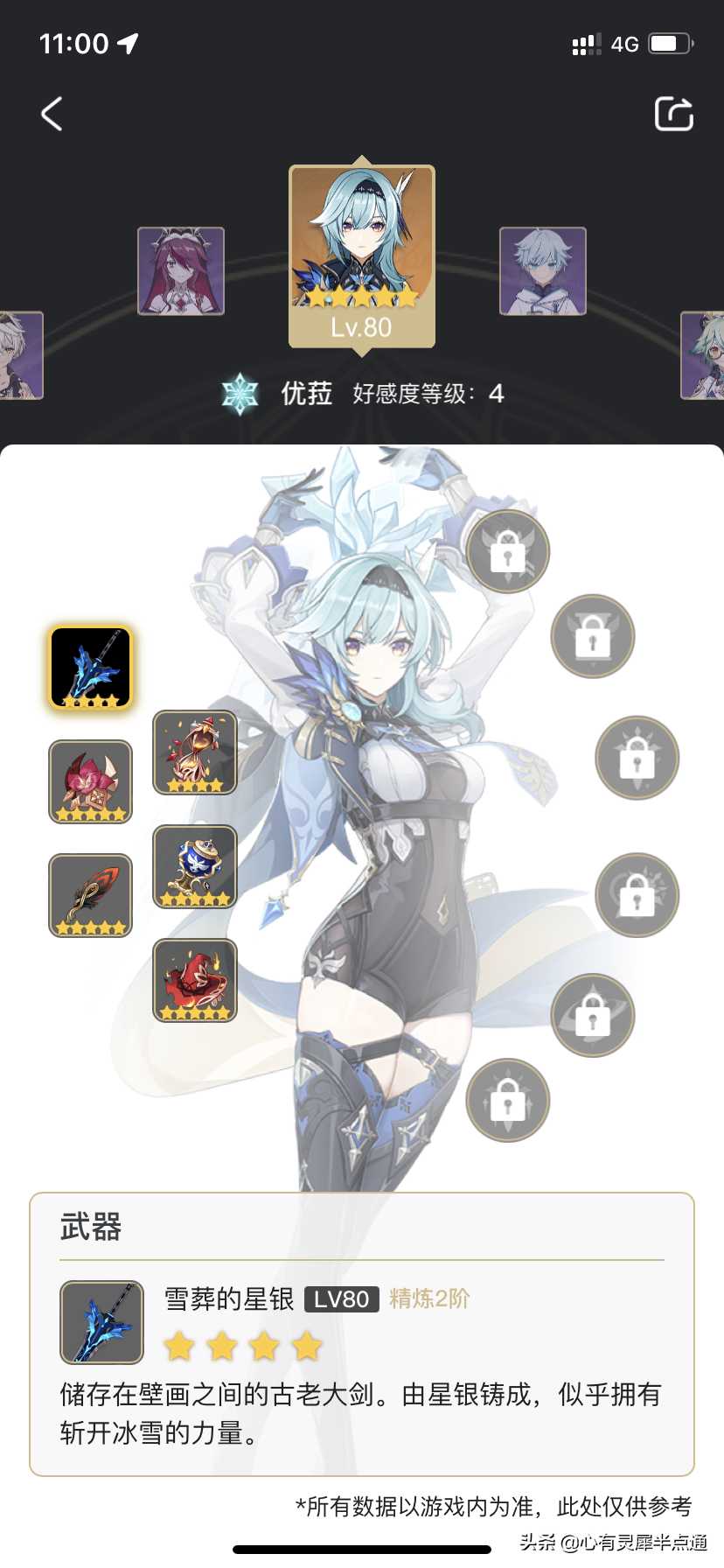Select the center Lv.80 Eula avatar
This screenshot has height=1568, width=724.
[362, 254]
